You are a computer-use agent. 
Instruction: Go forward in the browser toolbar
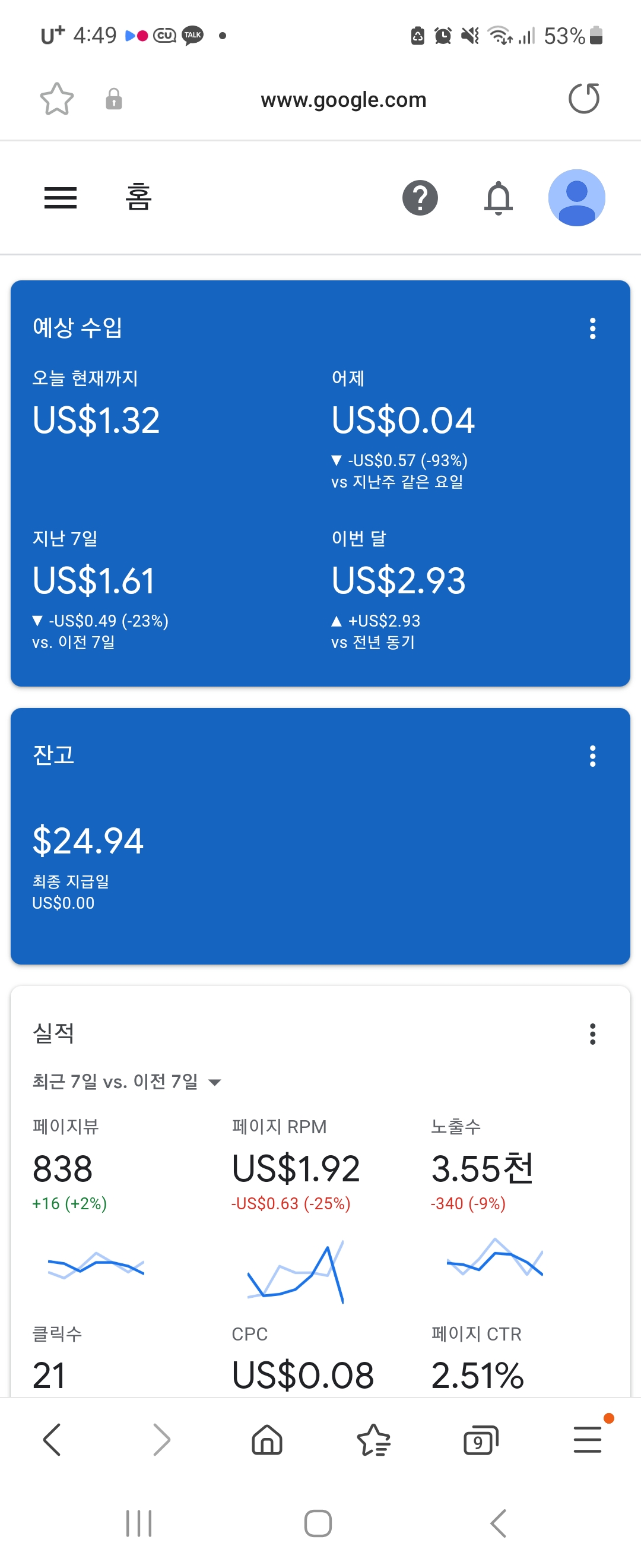point(161,1440)
